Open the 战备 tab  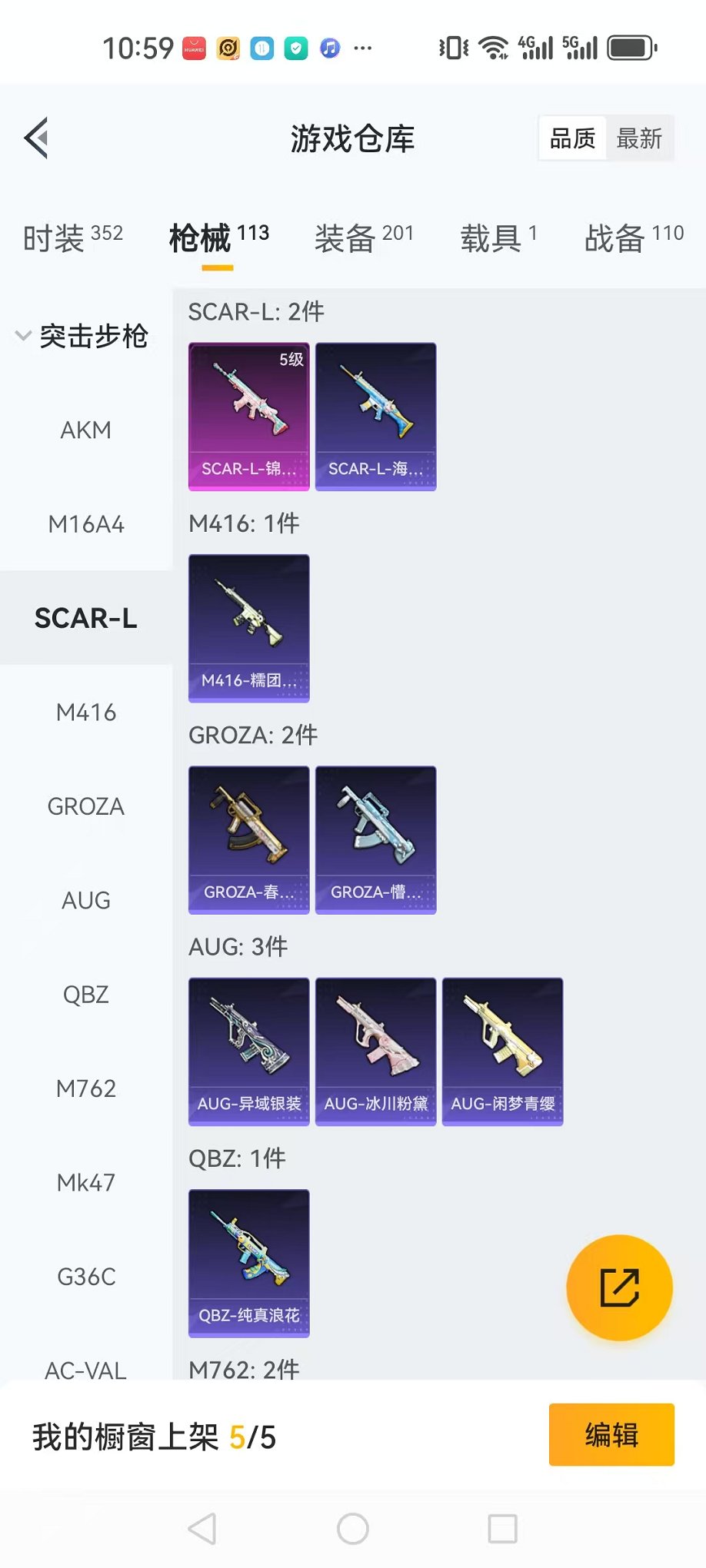(x=634, y=238)
